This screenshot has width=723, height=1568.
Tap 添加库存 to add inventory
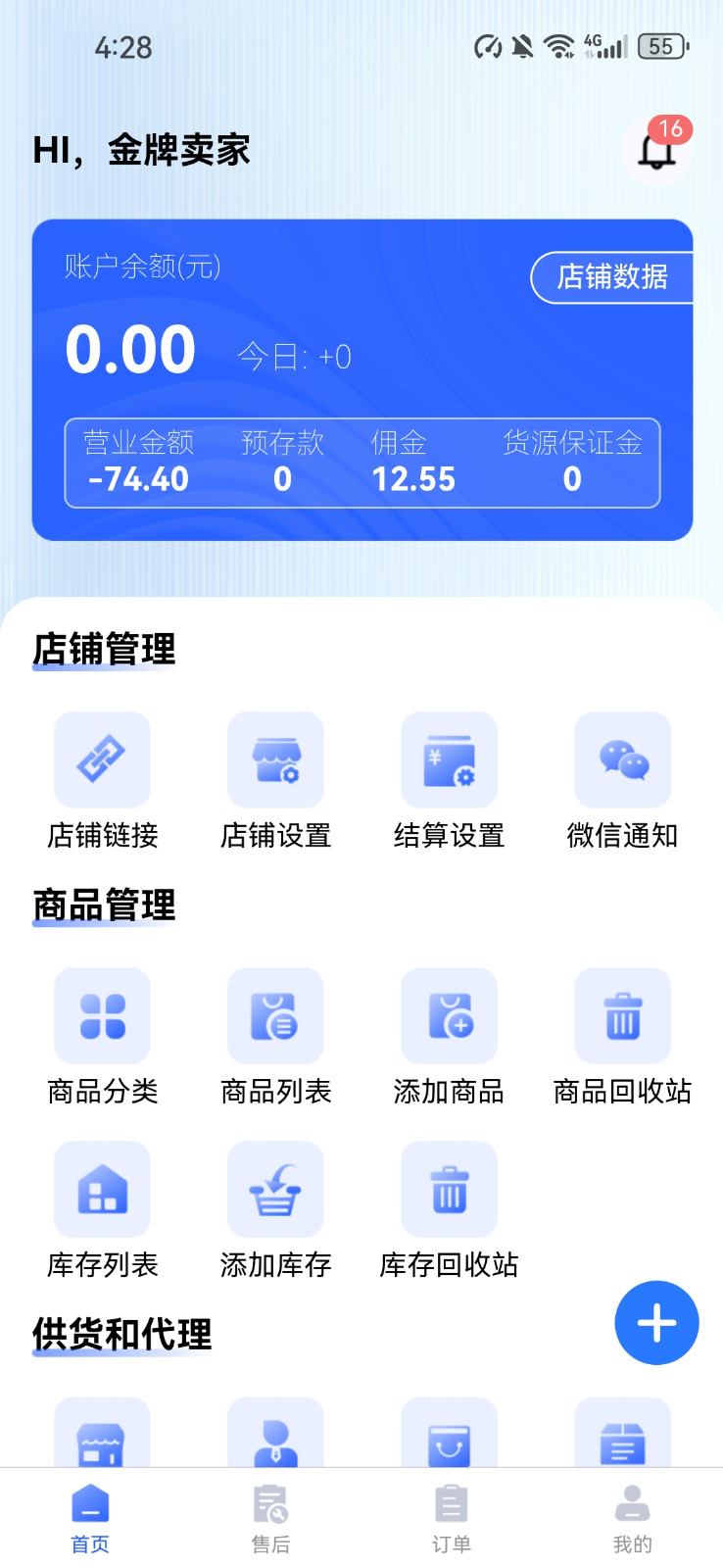click(276, 1210)
